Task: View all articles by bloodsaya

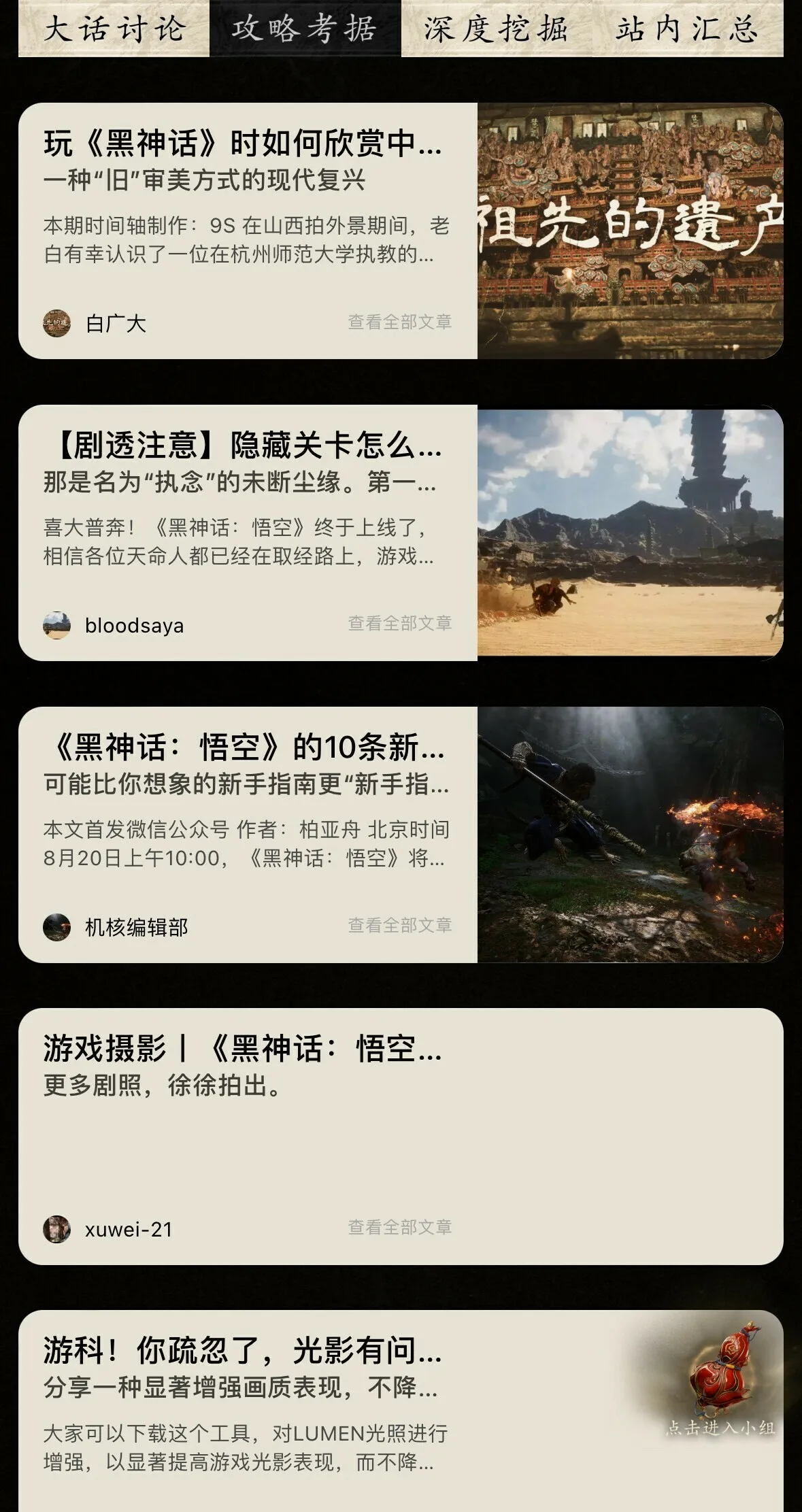Action: [x=400, y=624]
